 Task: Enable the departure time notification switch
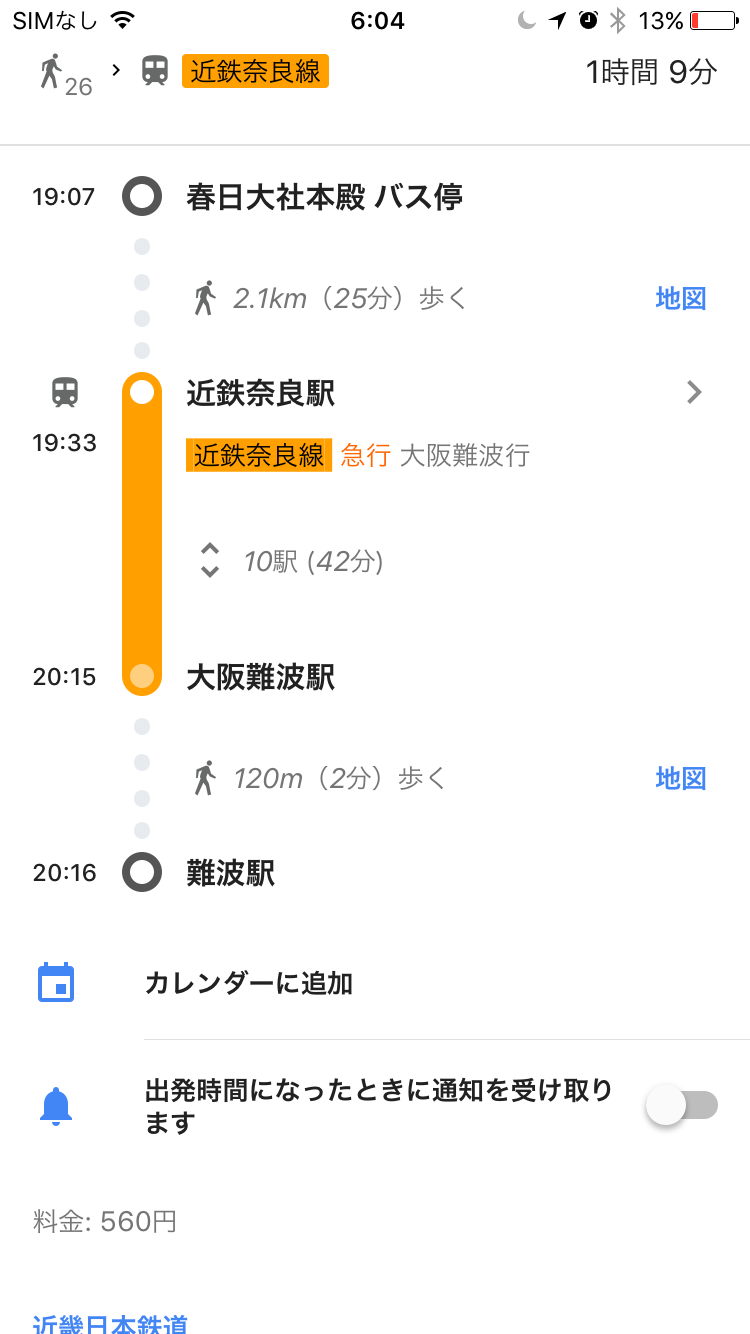682,1105
